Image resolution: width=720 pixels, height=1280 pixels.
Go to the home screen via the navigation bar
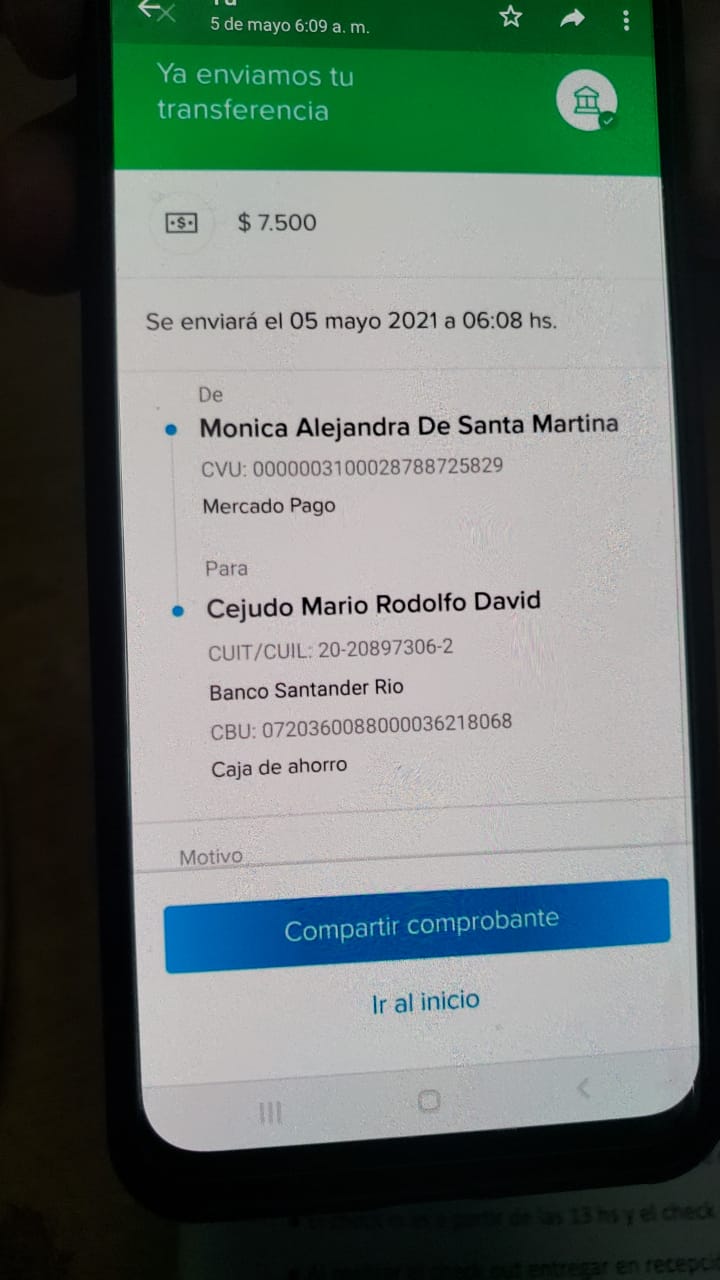(x=428, y=1101)
